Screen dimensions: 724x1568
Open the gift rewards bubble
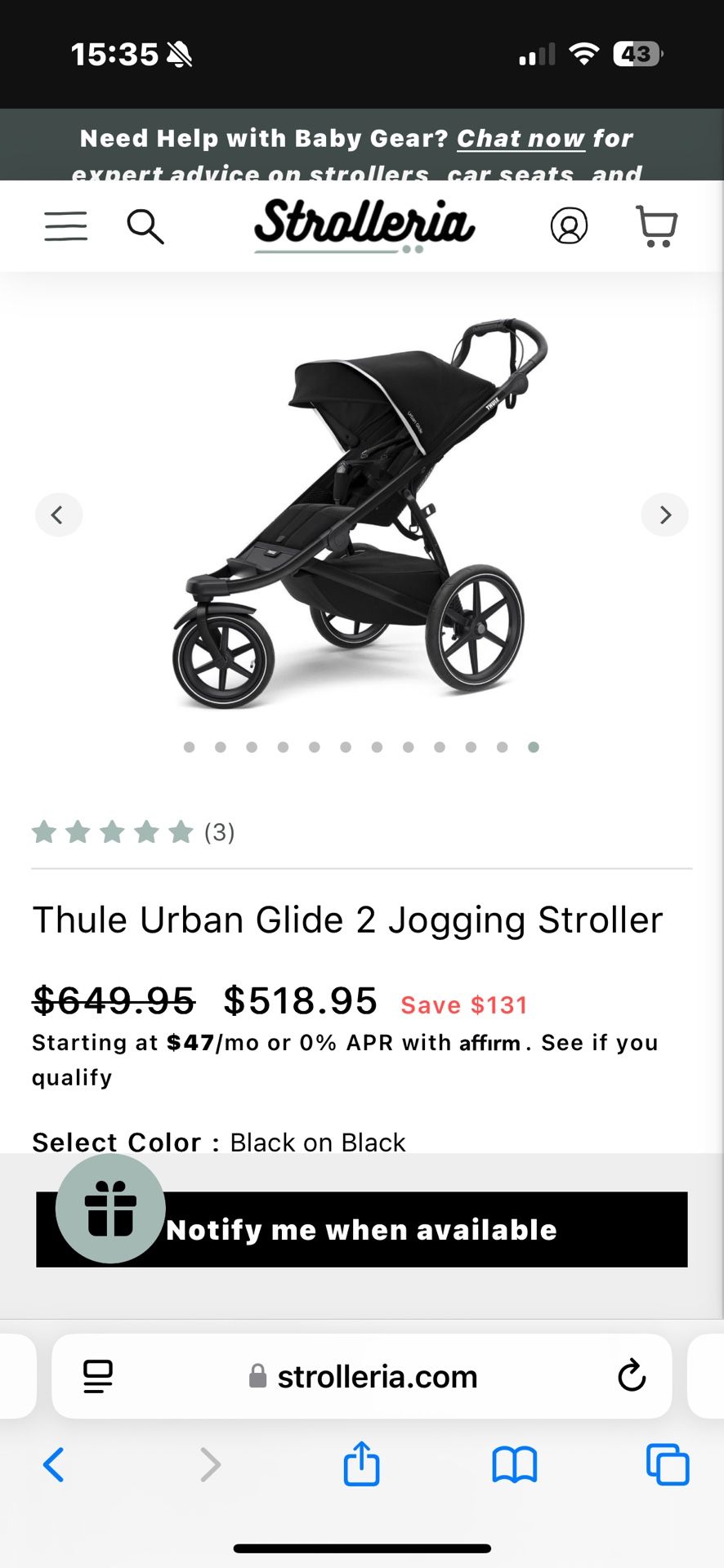(110, 1208)
